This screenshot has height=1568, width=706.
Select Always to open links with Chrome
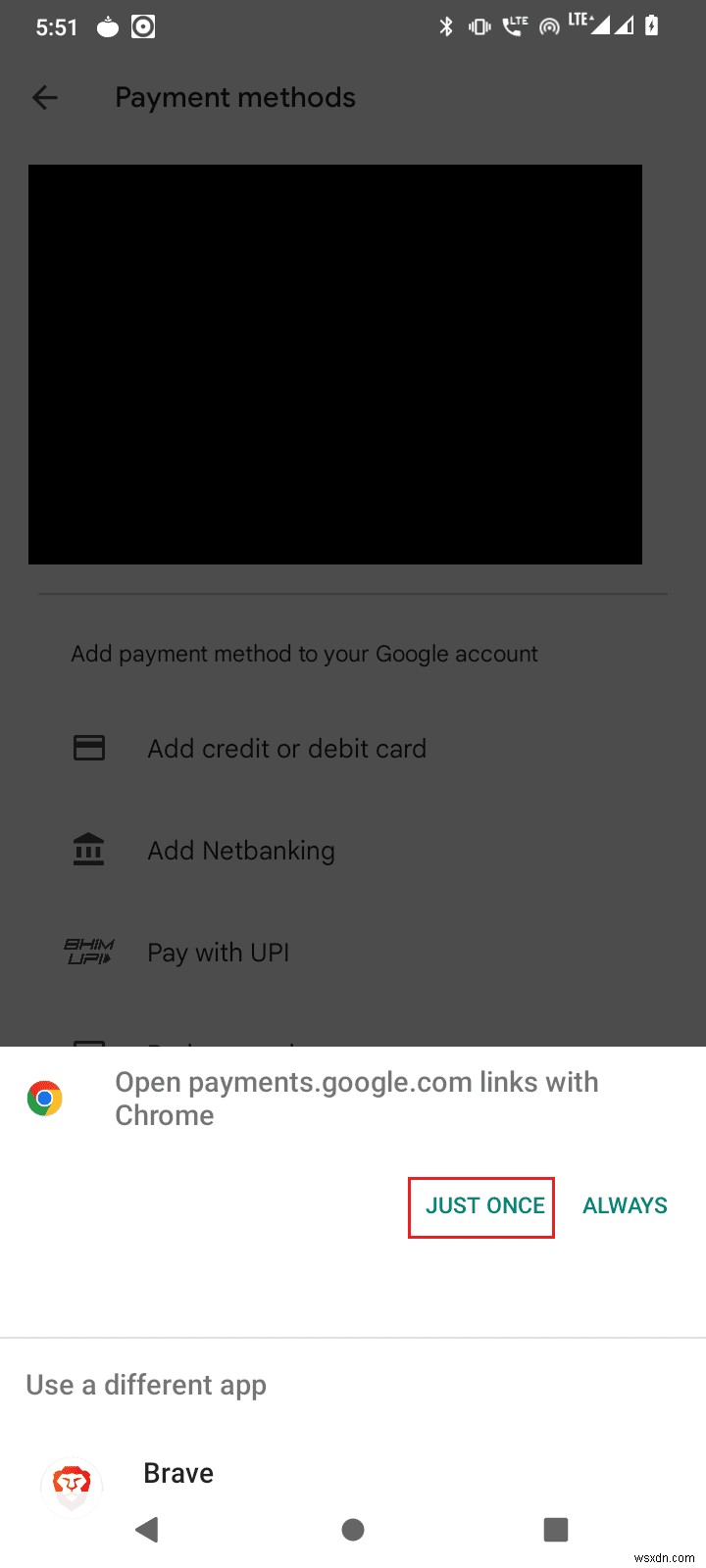(x=625, y=1205)
